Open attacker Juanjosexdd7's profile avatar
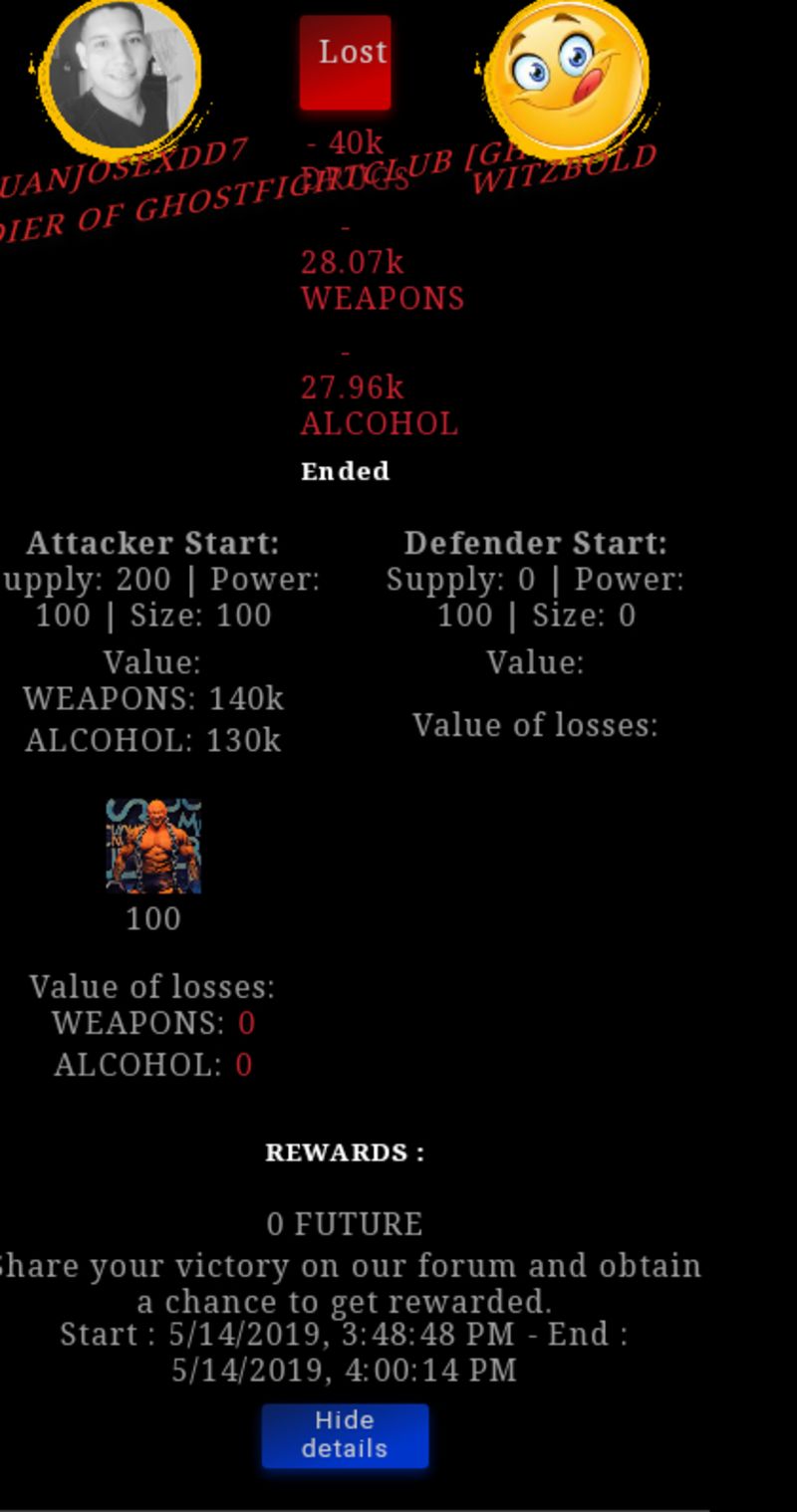Image resolution: width=797 pixels, height=1512 pixels. tap(122, 74)
